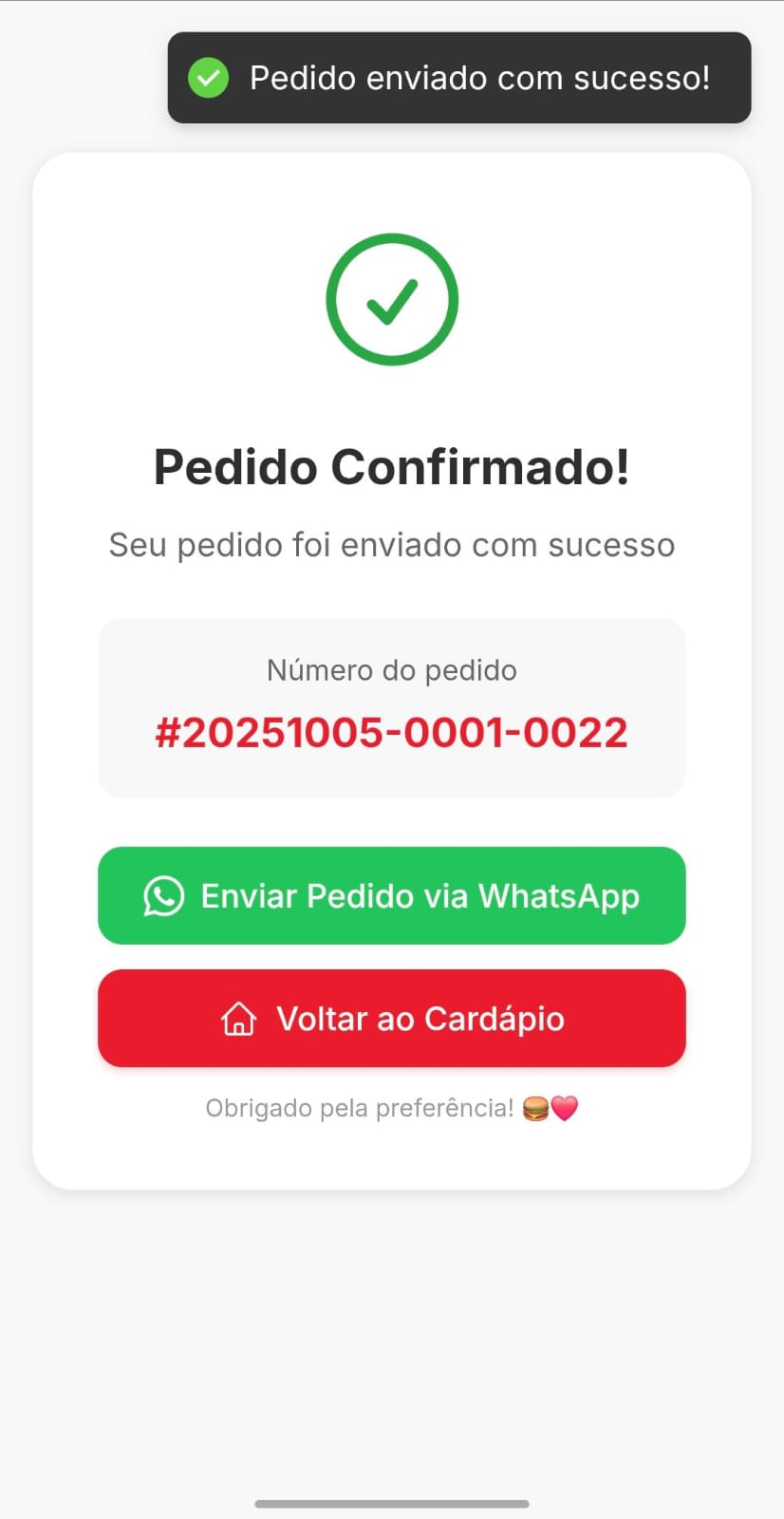Click the green check icon in the toast
Viewport: 784px width, 1519px height.
pyautogui.click(x=208, y=78)
